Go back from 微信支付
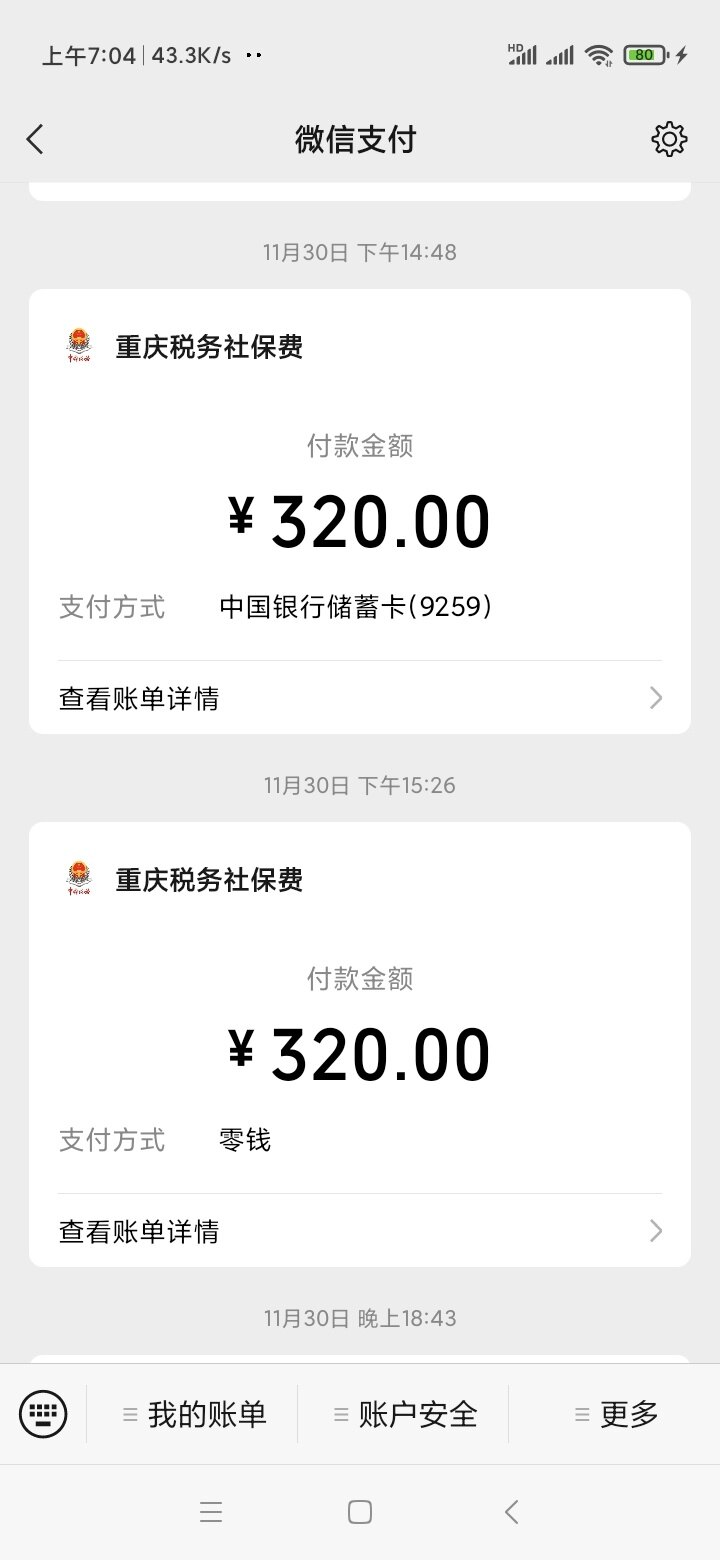The height and width of the screenshot is (1560, 720). point(36,139)
